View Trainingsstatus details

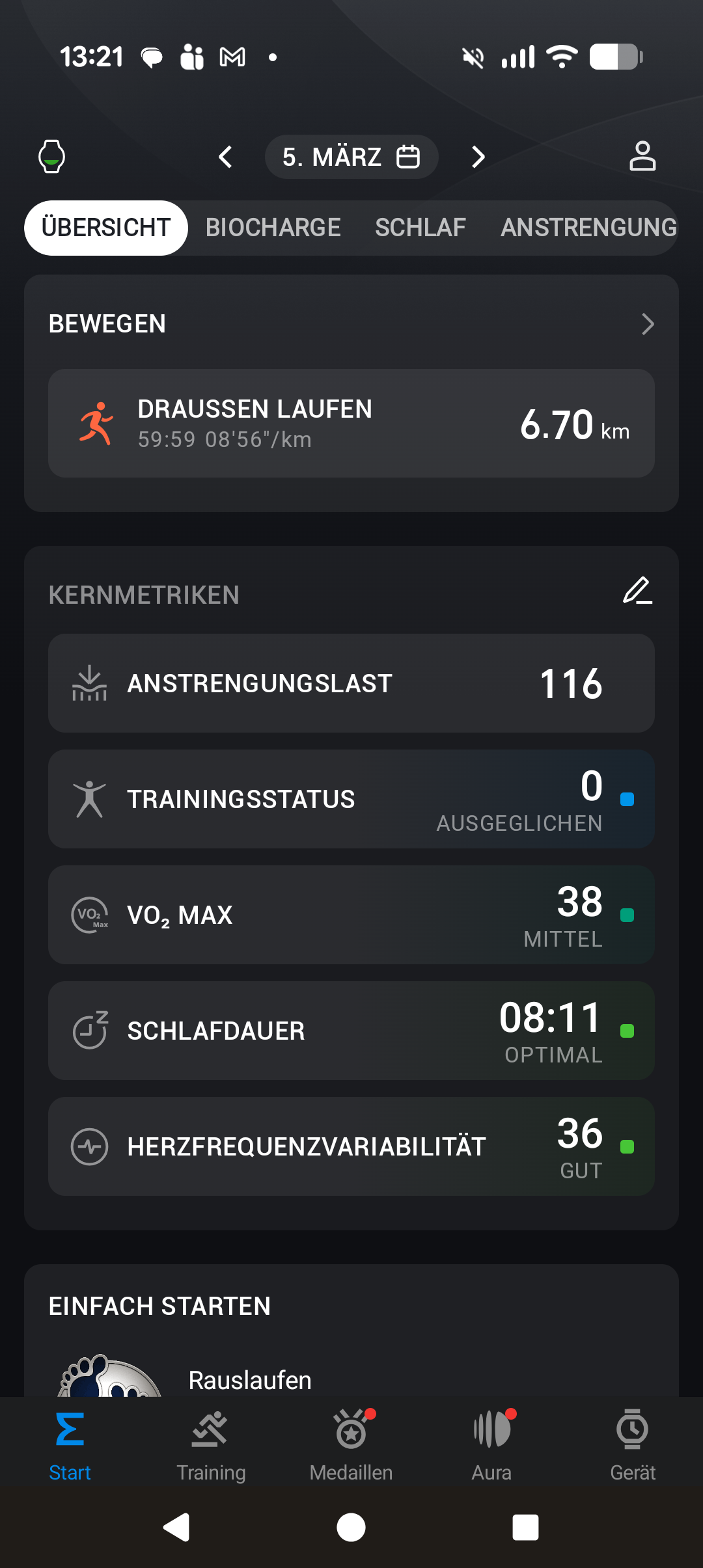click(x=351, y=799)
